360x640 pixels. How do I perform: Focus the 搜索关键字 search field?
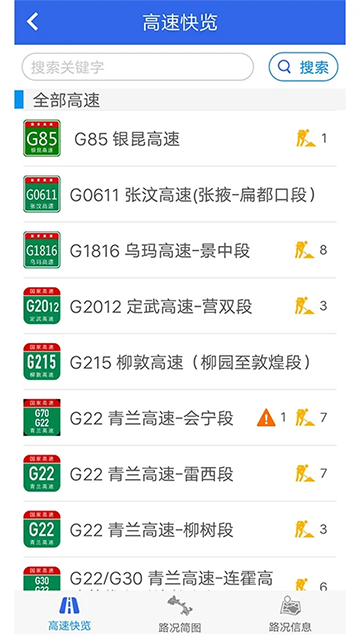pyautogui.click(x=138, y=67)
